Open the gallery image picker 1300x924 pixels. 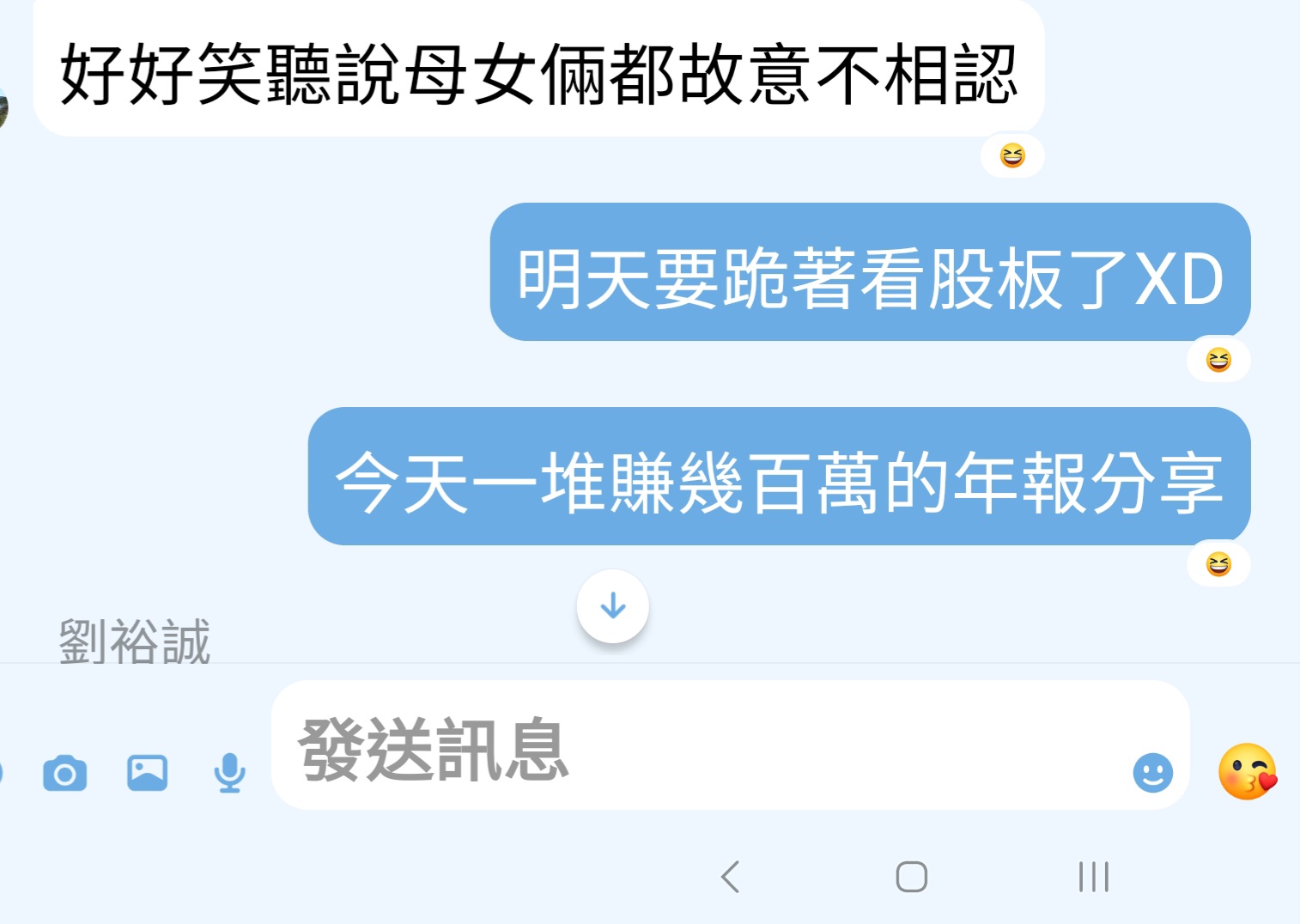pyautogui.click(x=148, y=773)
